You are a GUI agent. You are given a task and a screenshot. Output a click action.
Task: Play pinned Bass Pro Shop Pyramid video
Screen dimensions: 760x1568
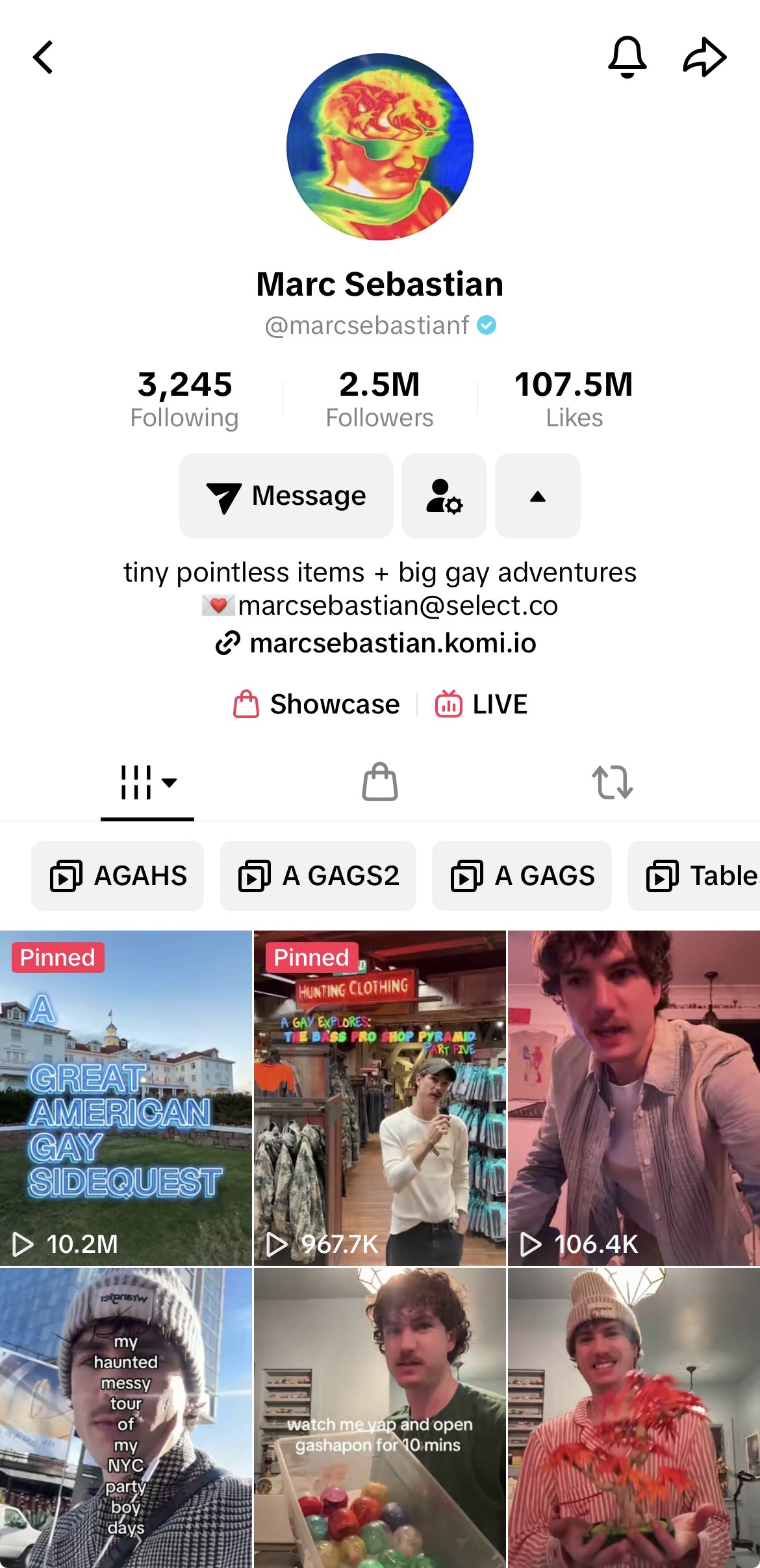(x=380, y=1098)
